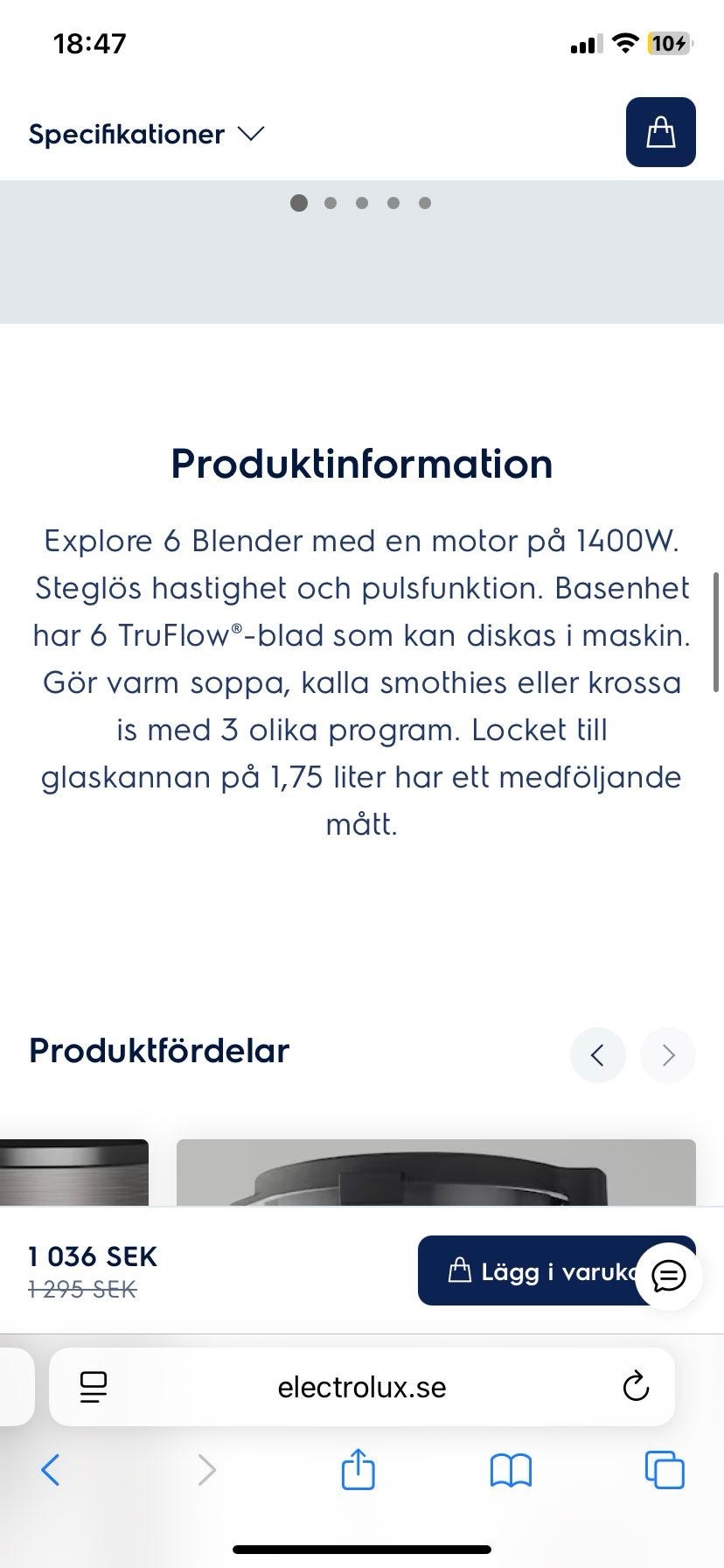Open the shopping cart bag icon
Viewport: 724px width, 1568px height.
(660, 133)
